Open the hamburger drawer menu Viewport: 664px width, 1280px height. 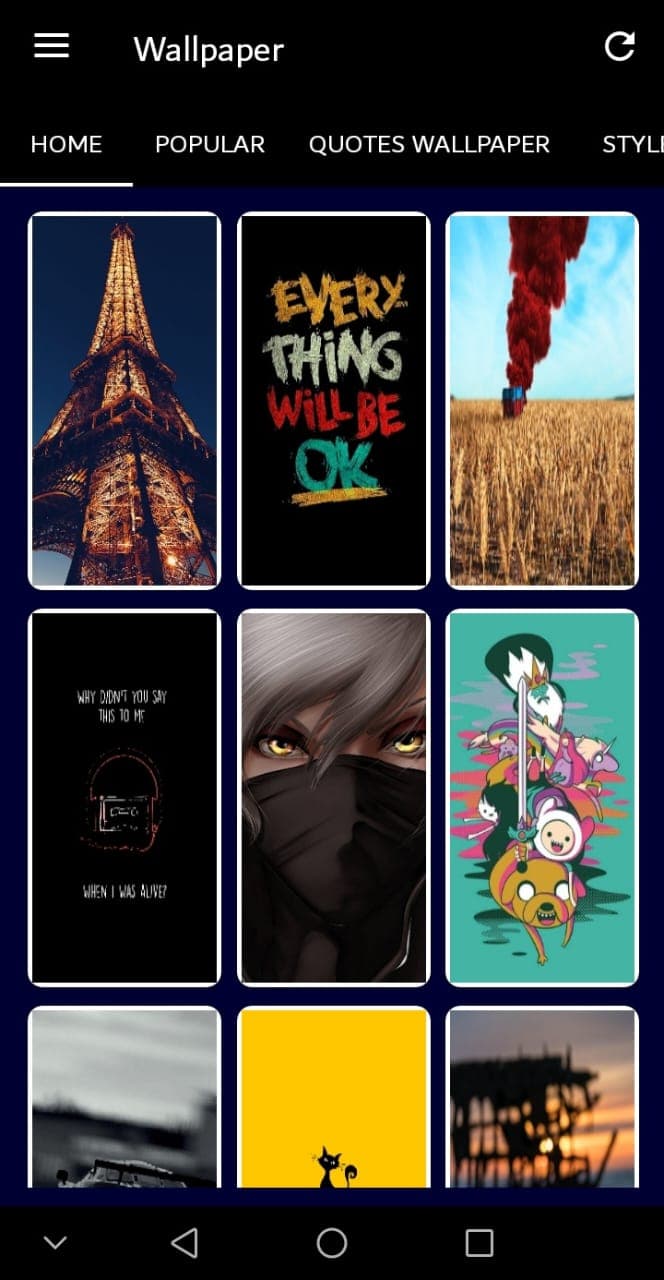(x=51, y=46)
